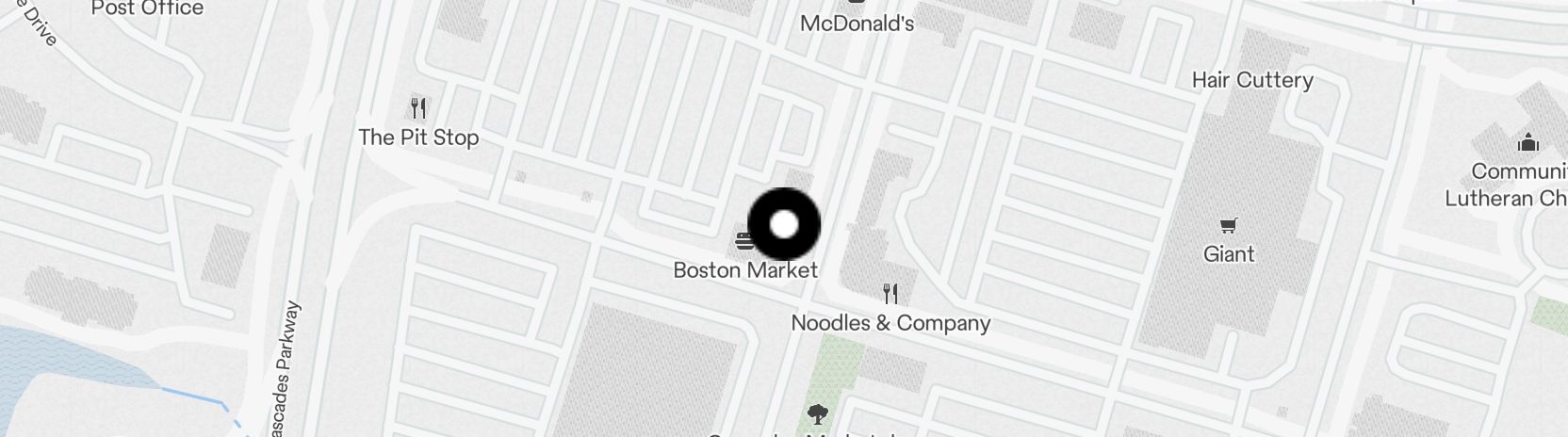Select The Pit Stop restaurant on the map
Image resolution: width=1568 pixels, height=437 pixels.
tap(418, 137)
